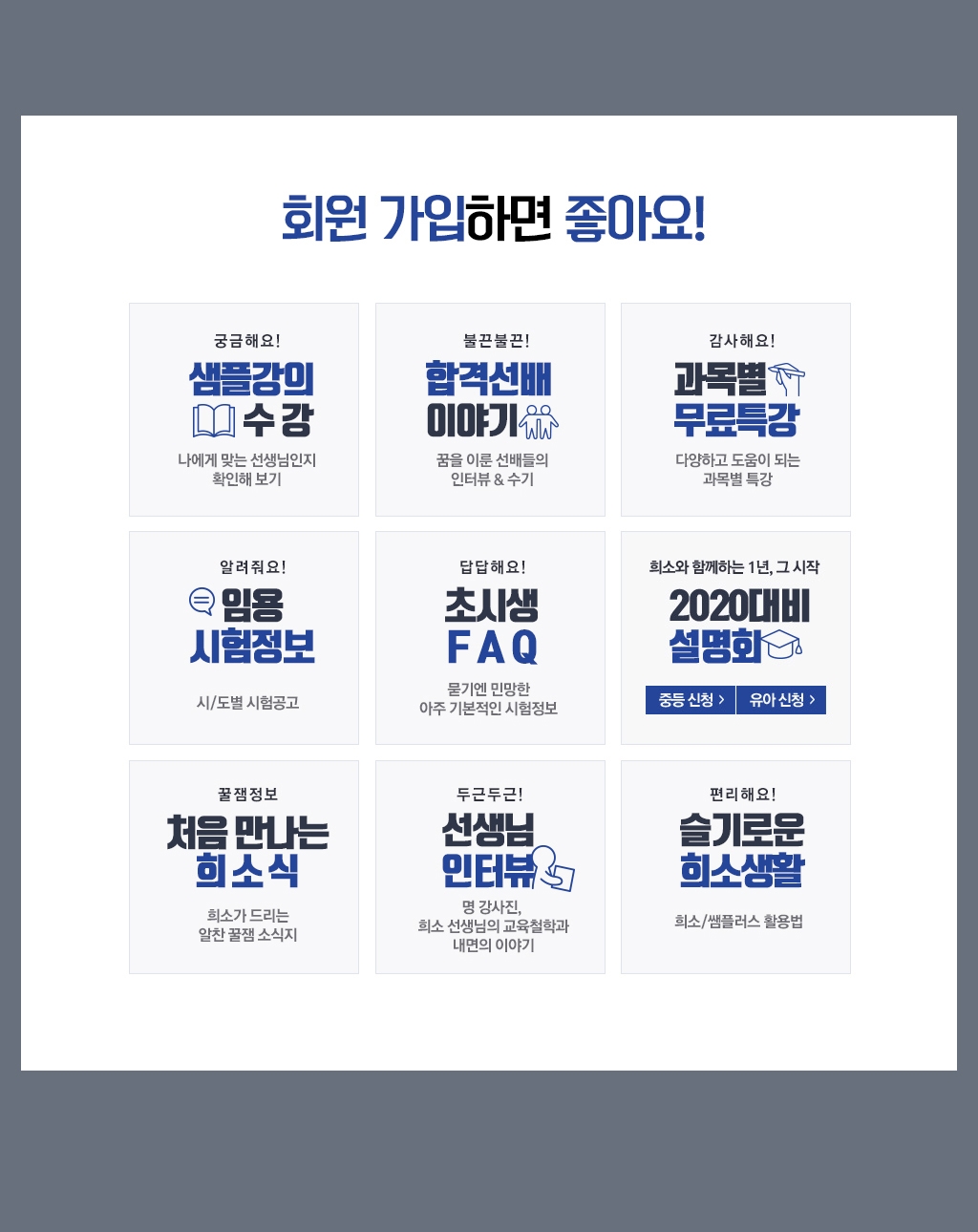Tap the 유아 신청 button

click(781, 700)
